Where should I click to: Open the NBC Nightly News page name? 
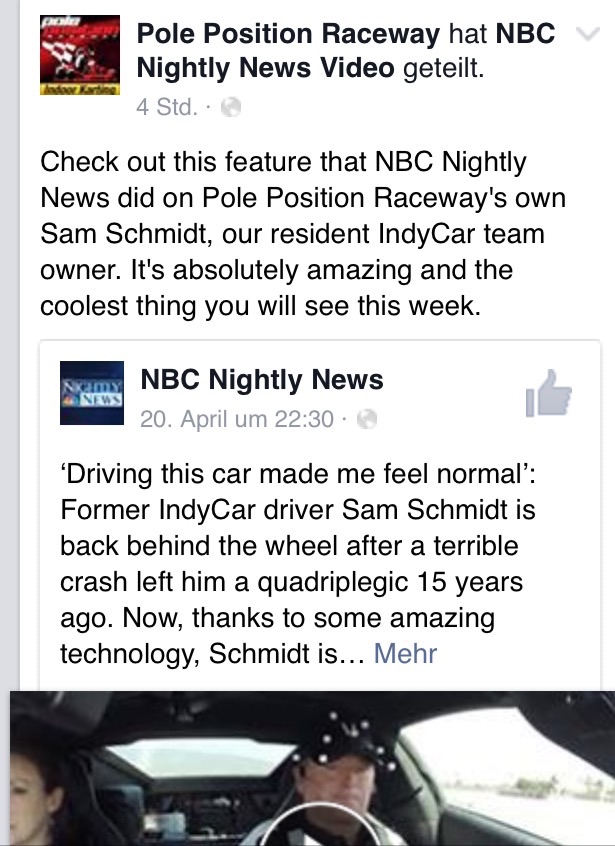[262, 380]
